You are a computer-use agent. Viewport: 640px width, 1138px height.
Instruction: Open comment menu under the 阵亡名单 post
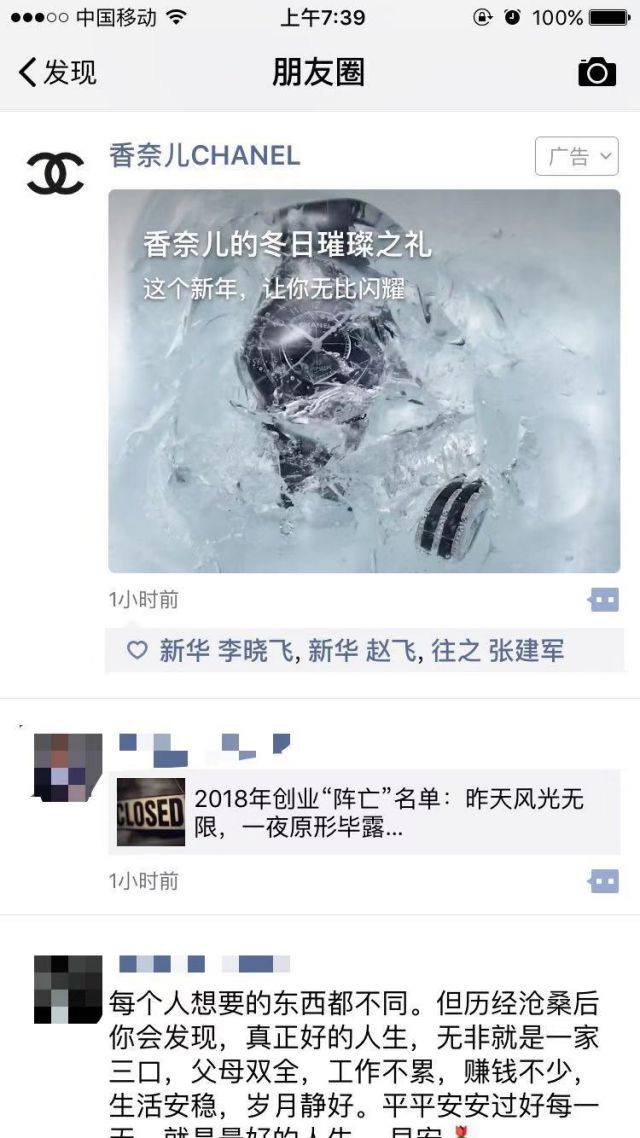[603, 880]
